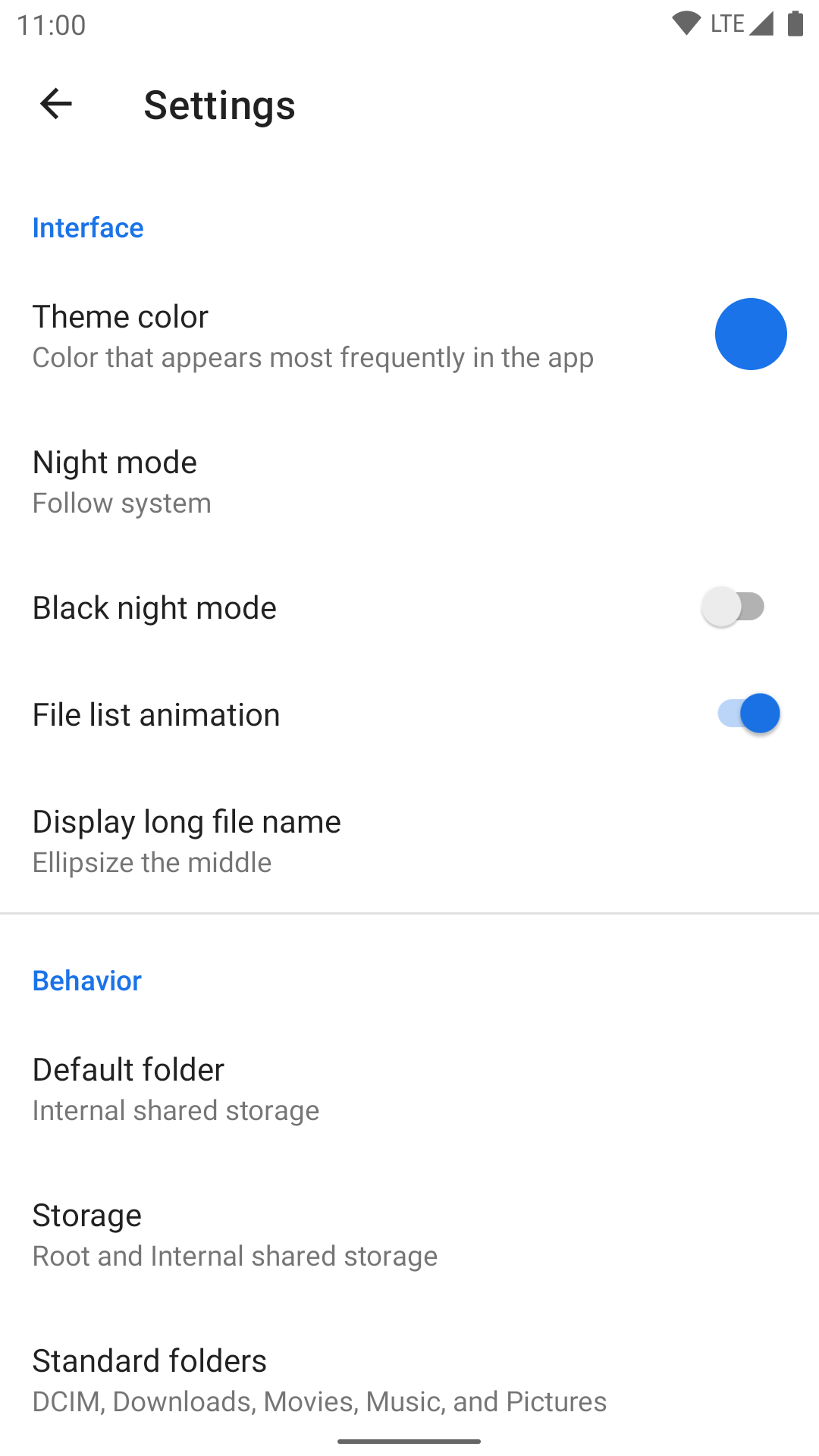Open Night mode options
This screenshot has width=819, height=1456.
(x=409, y=481)
